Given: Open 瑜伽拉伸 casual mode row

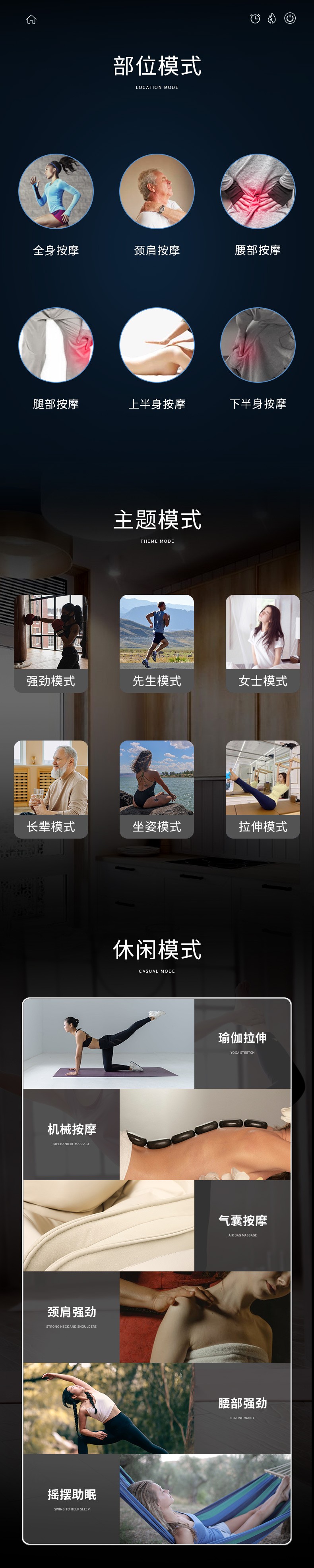Looking at the screenshot, I should coord(157,1044).
